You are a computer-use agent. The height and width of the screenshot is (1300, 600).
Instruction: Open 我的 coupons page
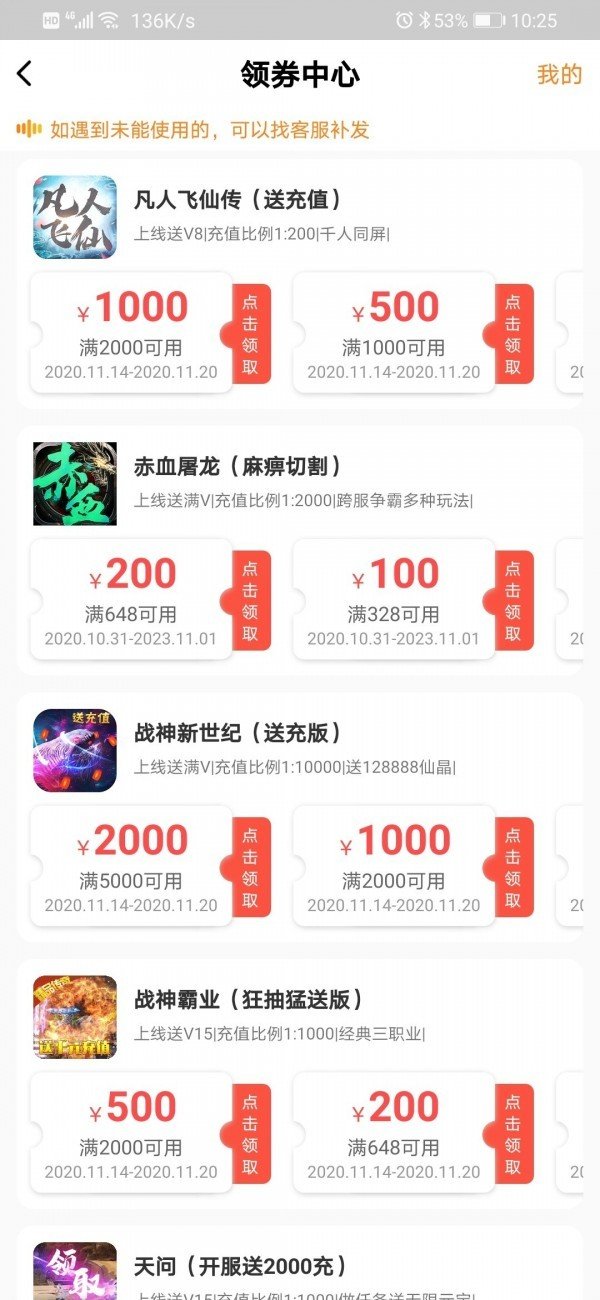coord(559,74)
